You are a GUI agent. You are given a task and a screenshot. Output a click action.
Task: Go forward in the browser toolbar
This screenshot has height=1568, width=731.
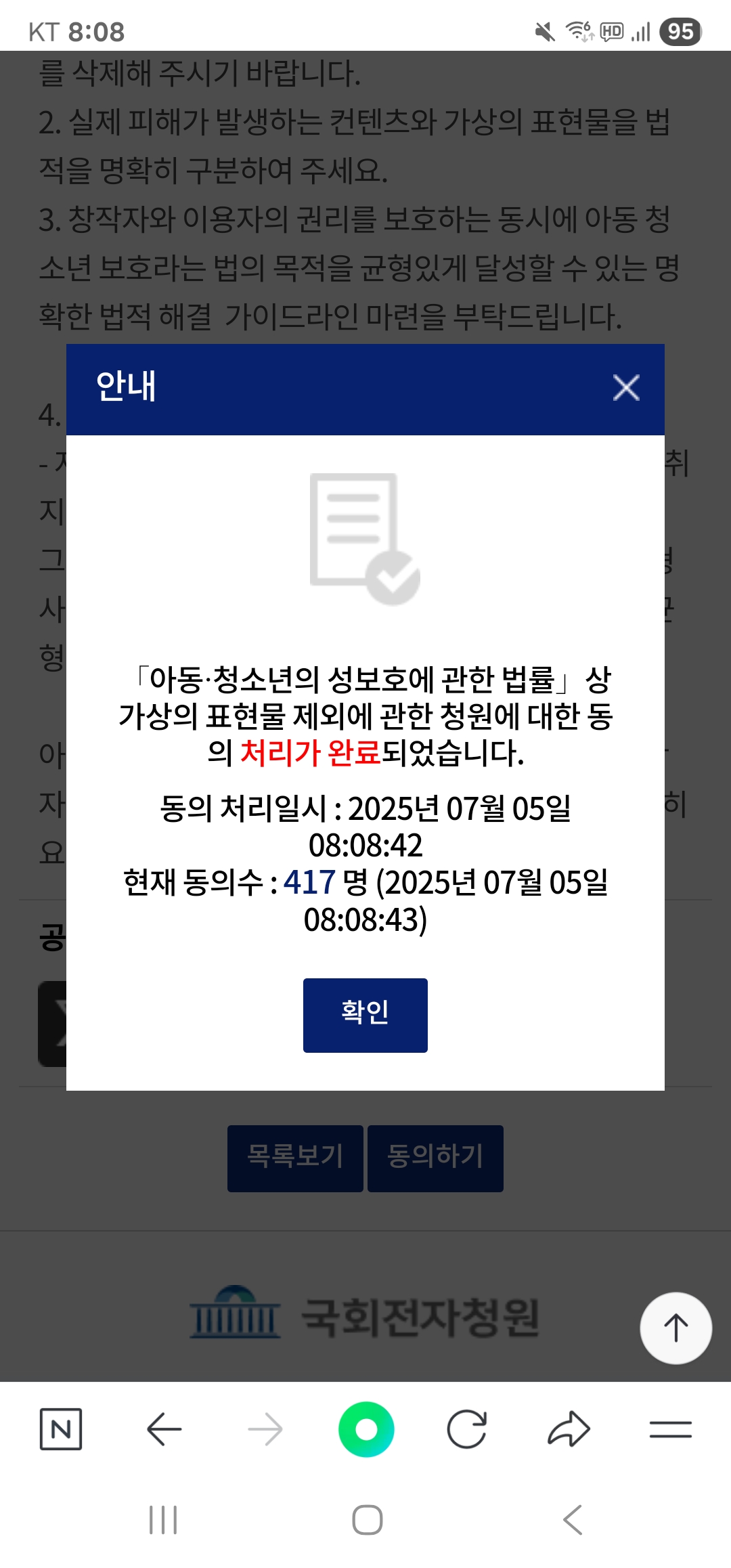point(265,1429)
